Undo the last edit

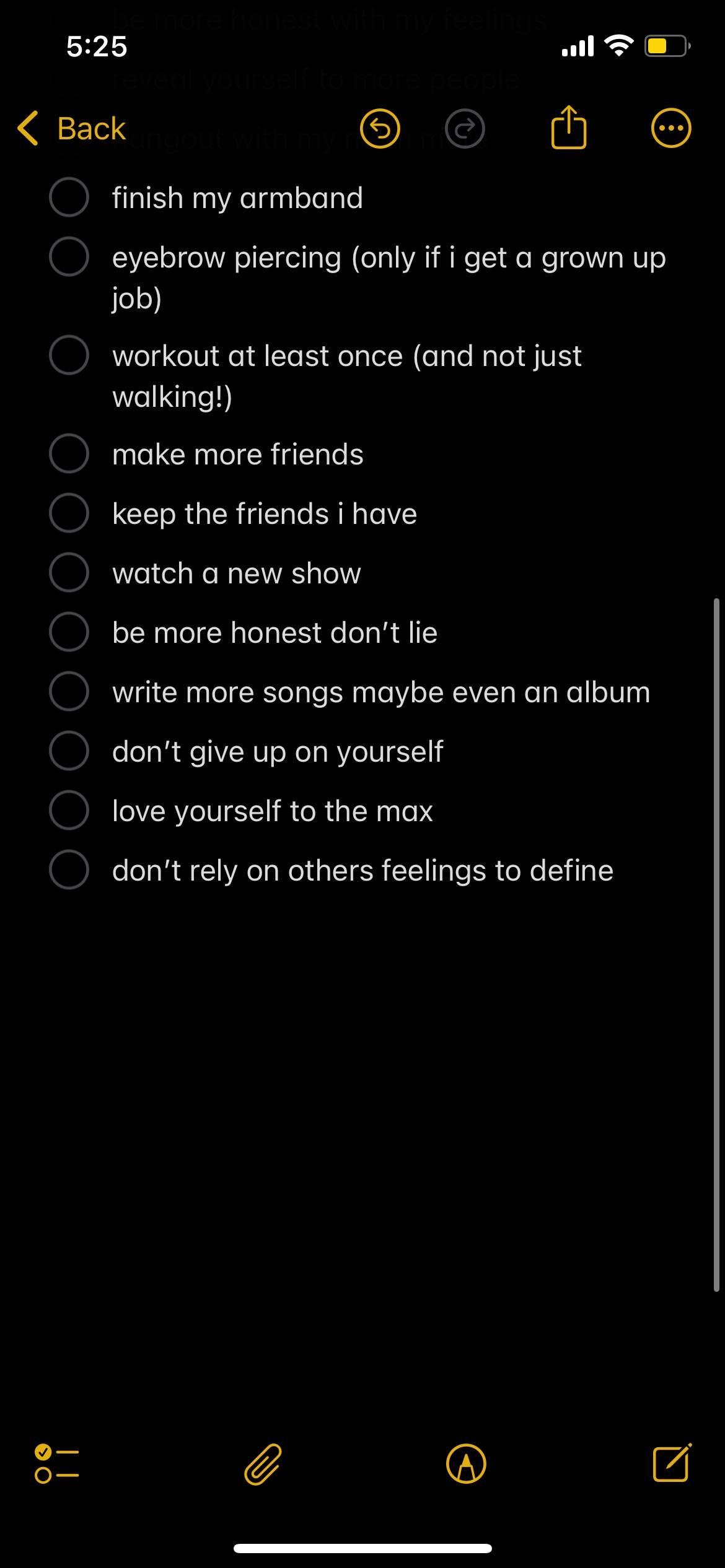(x=380, y=129)
